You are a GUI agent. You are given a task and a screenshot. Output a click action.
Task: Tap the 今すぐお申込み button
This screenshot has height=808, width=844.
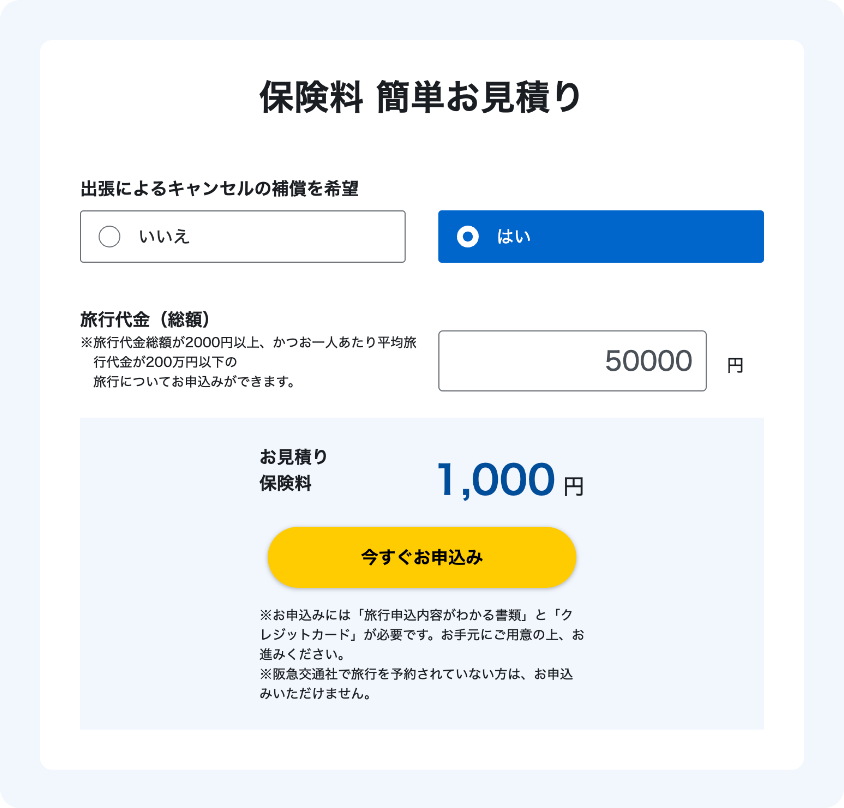pyautogui.click(x=421, y=557)
